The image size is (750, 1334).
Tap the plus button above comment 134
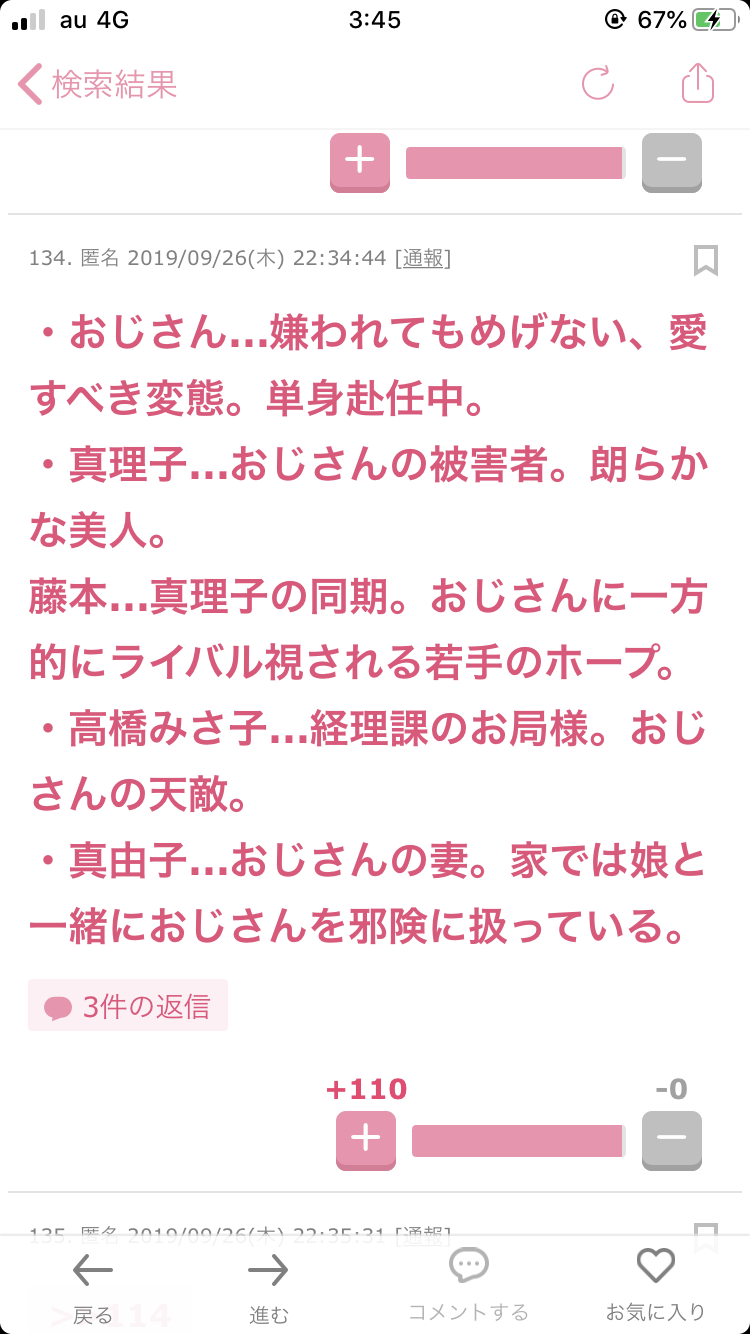360,161
